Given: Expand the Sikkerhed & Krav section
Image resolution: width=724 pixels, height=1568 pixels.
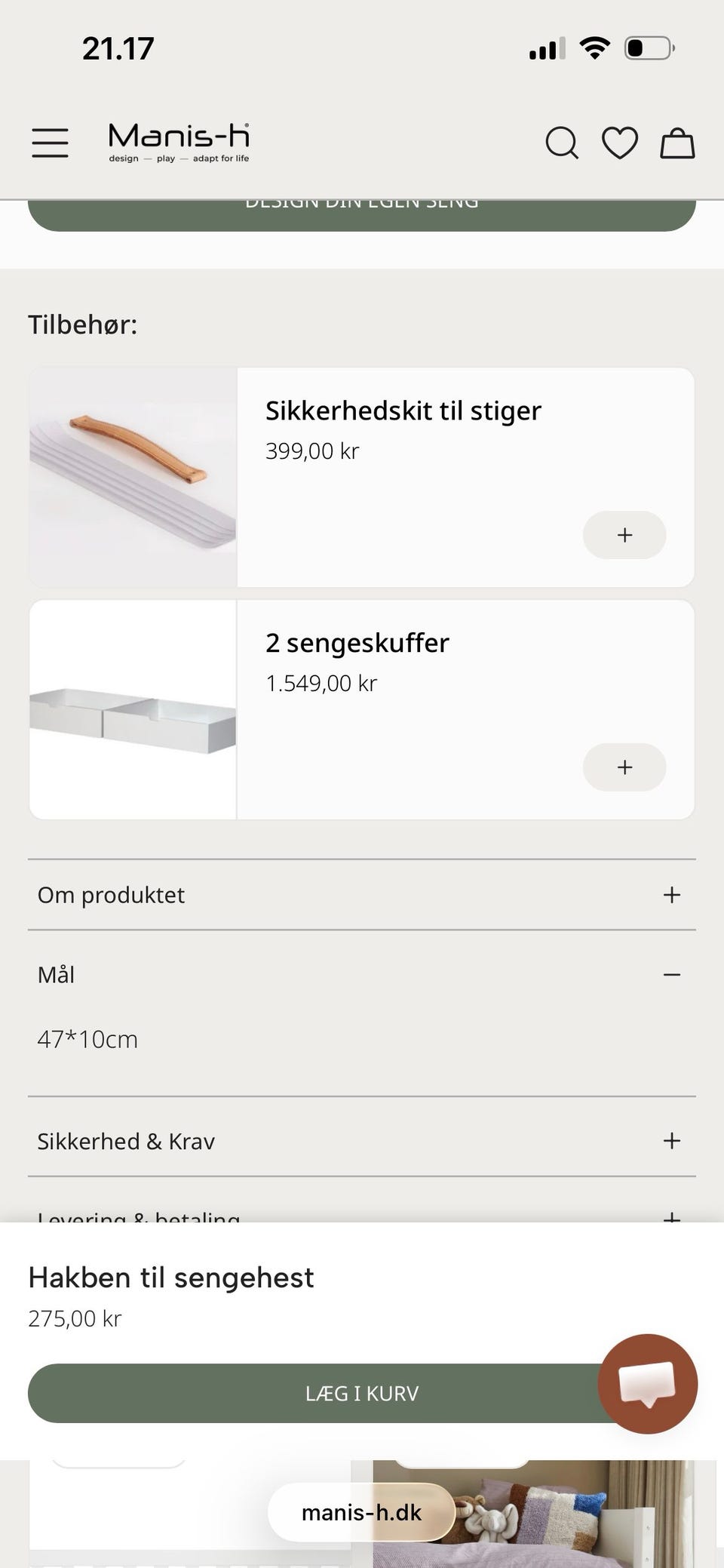Looking at the screenshot, I should (362, 1141).
